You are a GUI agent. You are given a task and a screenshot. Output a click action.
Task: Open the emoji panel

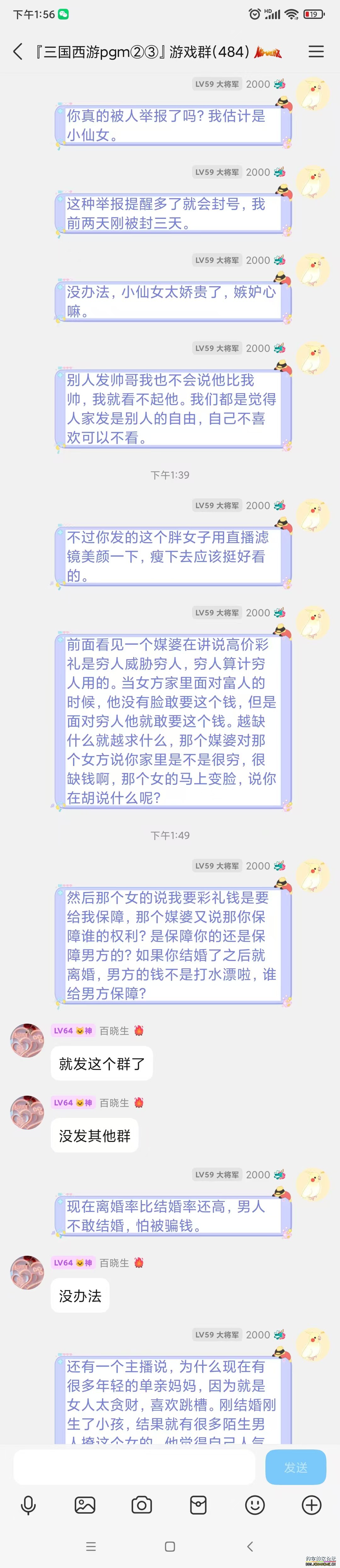tap(255, 1505)
